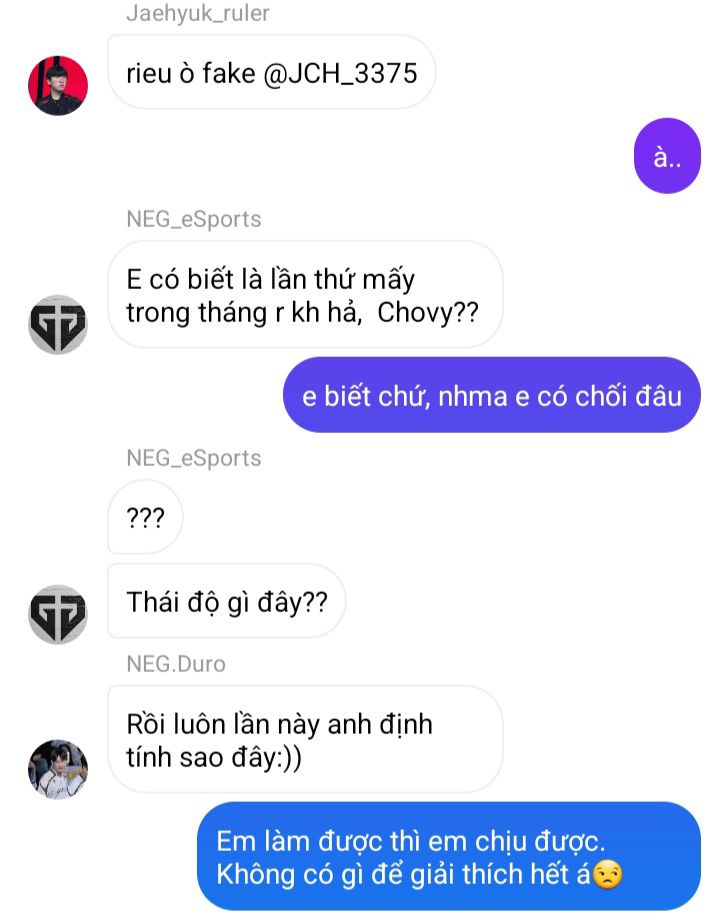View NEG.Duro's profile photo
This screenshot has width=720, height=921.
click(58, 770)
